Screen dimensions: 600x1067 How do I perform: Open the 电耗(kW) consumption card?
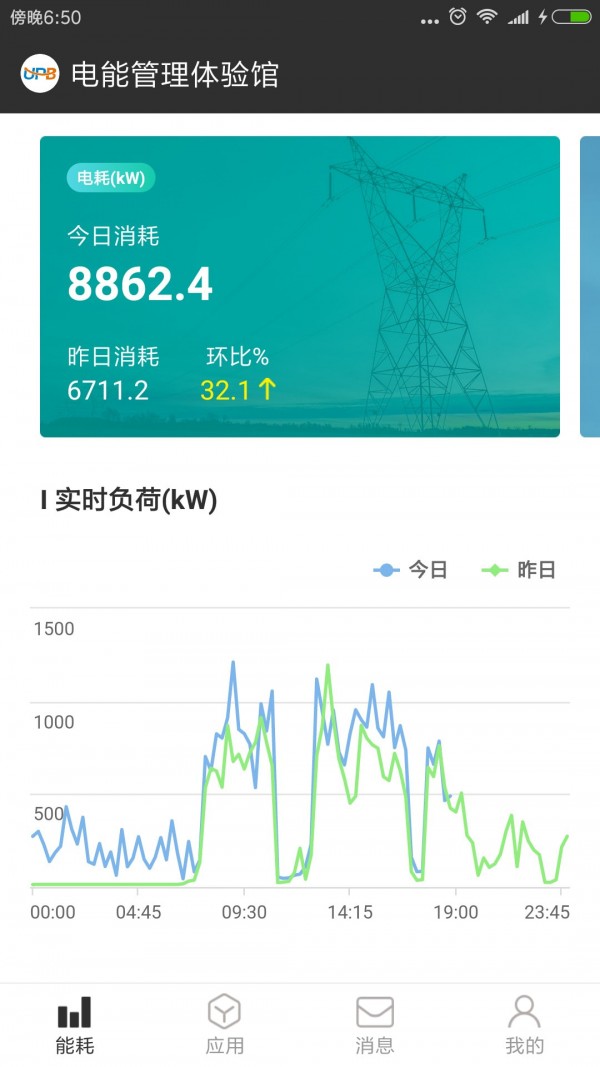coord(300,286)
